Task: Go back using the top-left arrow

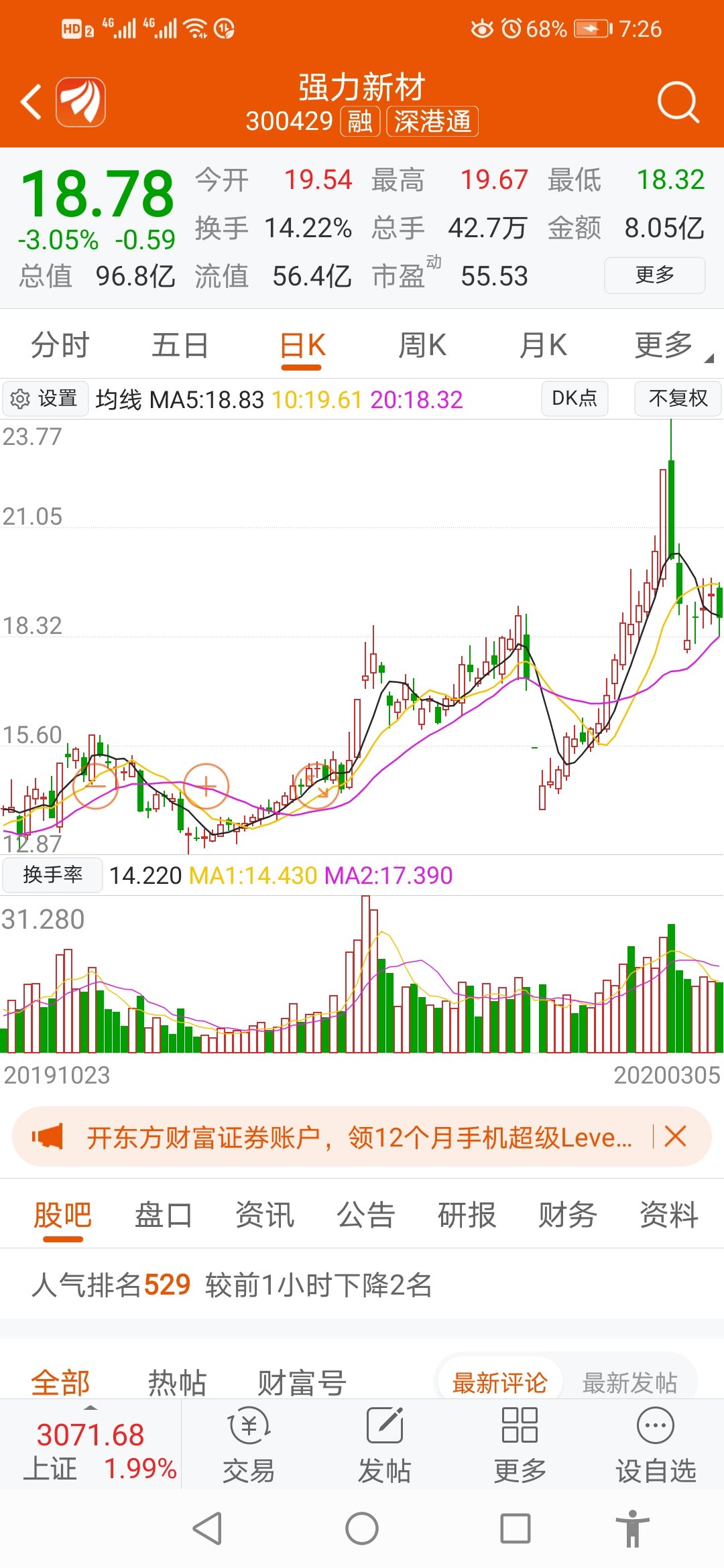Action: tap(32, 102)
